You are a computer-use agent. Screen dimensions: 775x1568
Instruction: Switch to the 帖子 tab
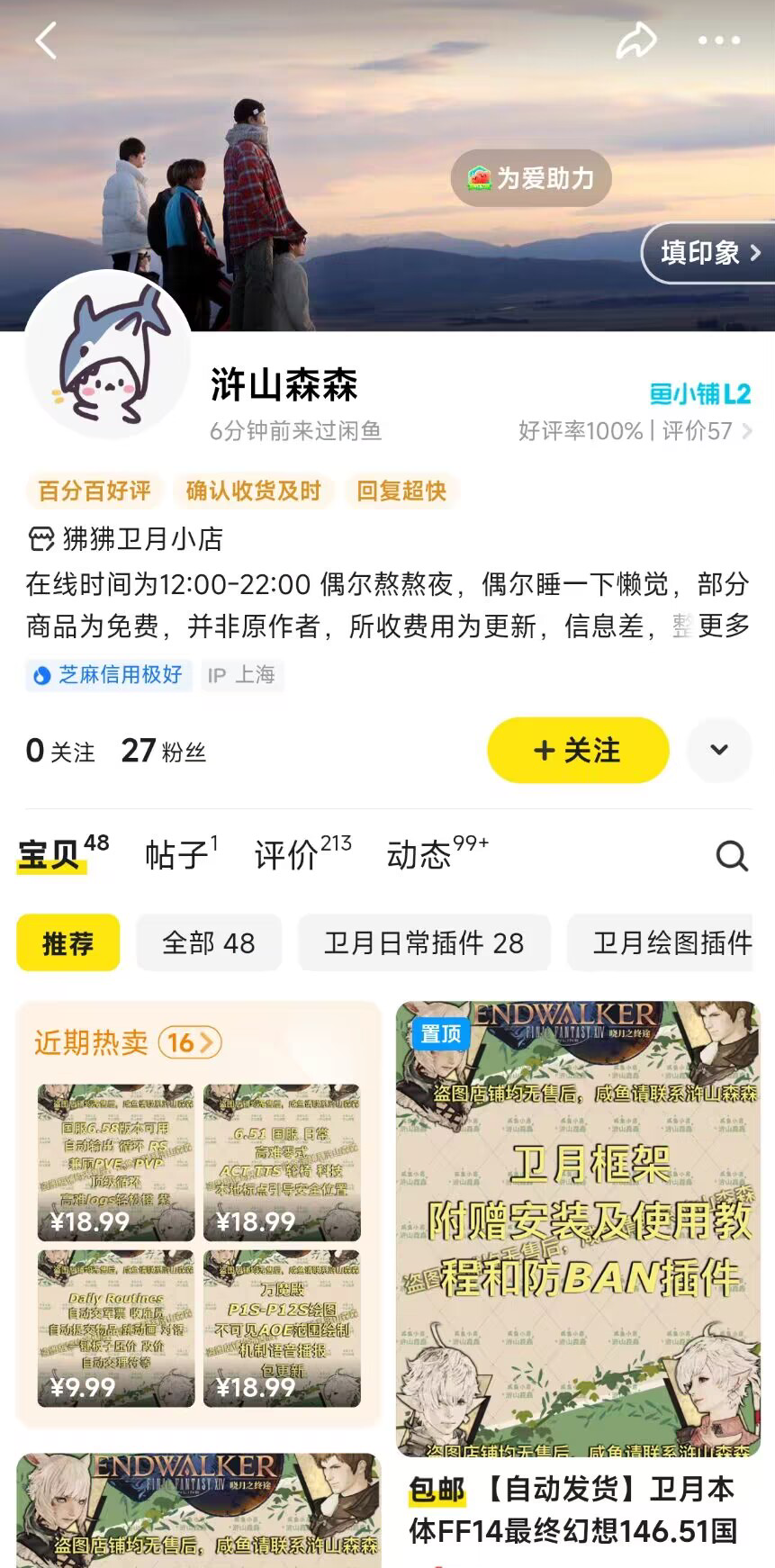pyautogui.click(x=180, y=853)
